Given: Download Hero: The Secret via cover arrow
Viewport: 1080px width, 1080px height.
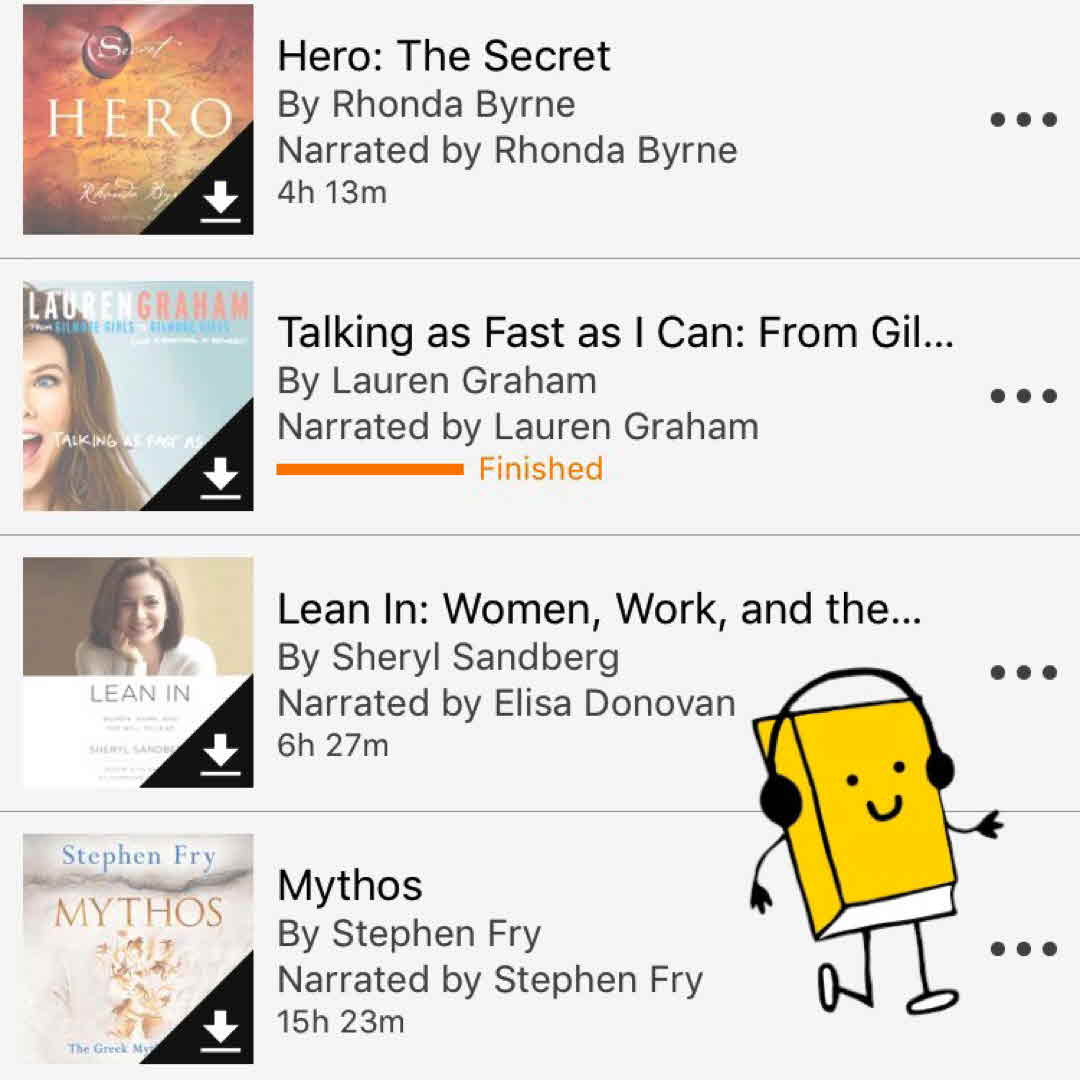Looking at the screenshot, I should click(220, 204).
